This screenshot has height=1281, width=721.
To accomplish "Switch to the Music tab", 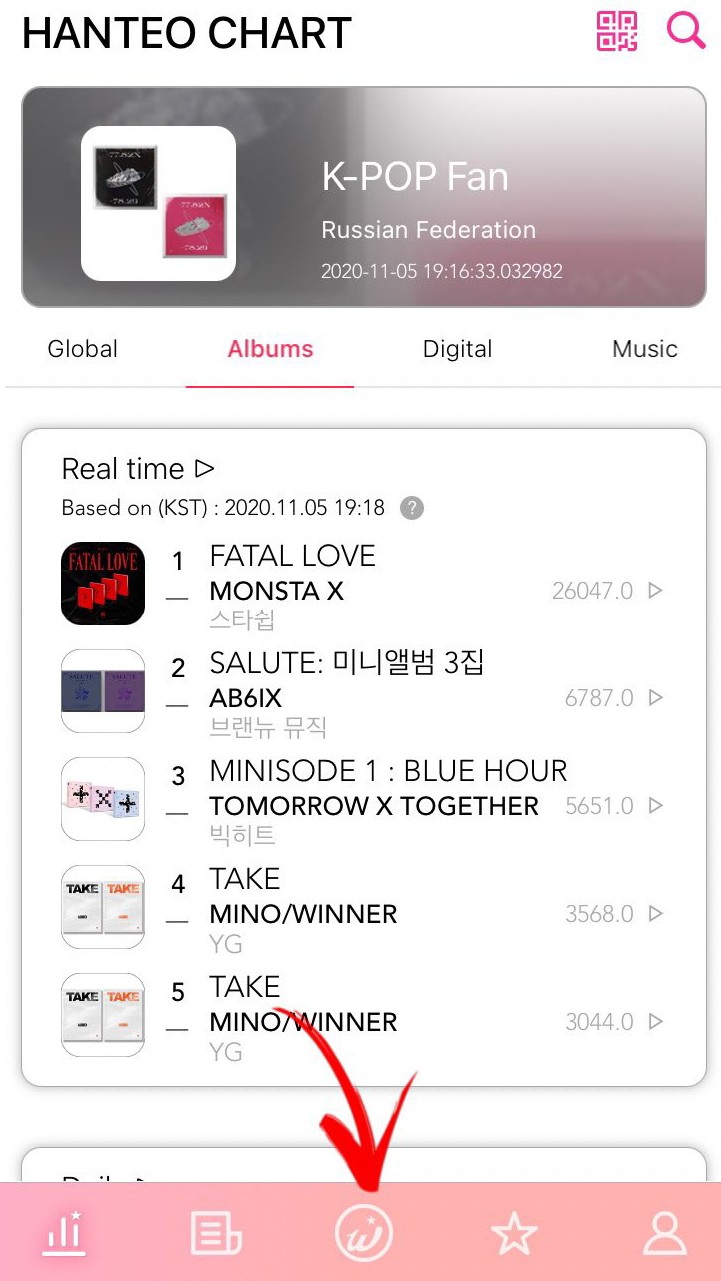I will click(644, 349).
